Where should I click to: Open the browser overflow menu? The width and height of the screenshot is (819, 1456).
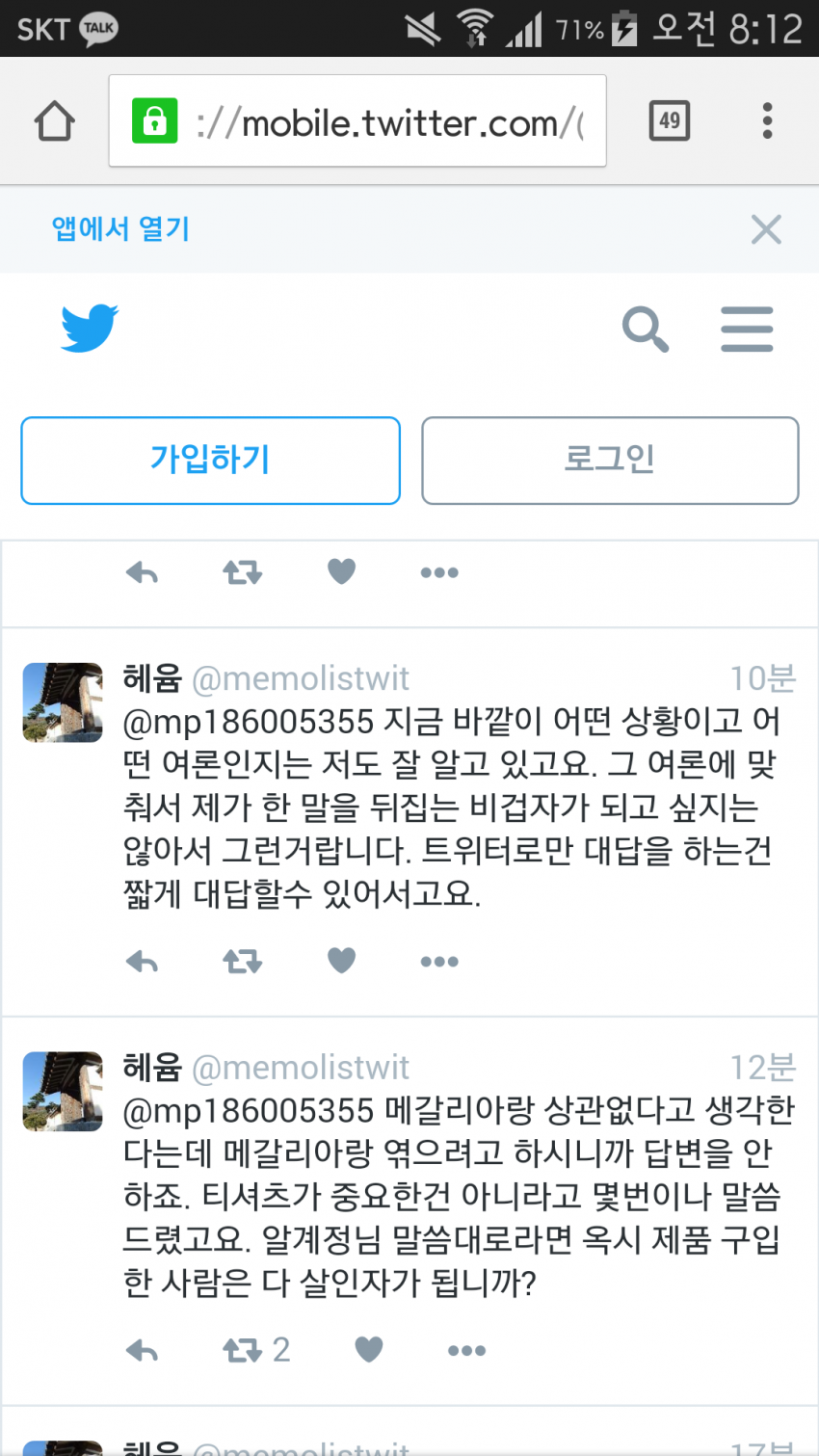pos(767,121)
